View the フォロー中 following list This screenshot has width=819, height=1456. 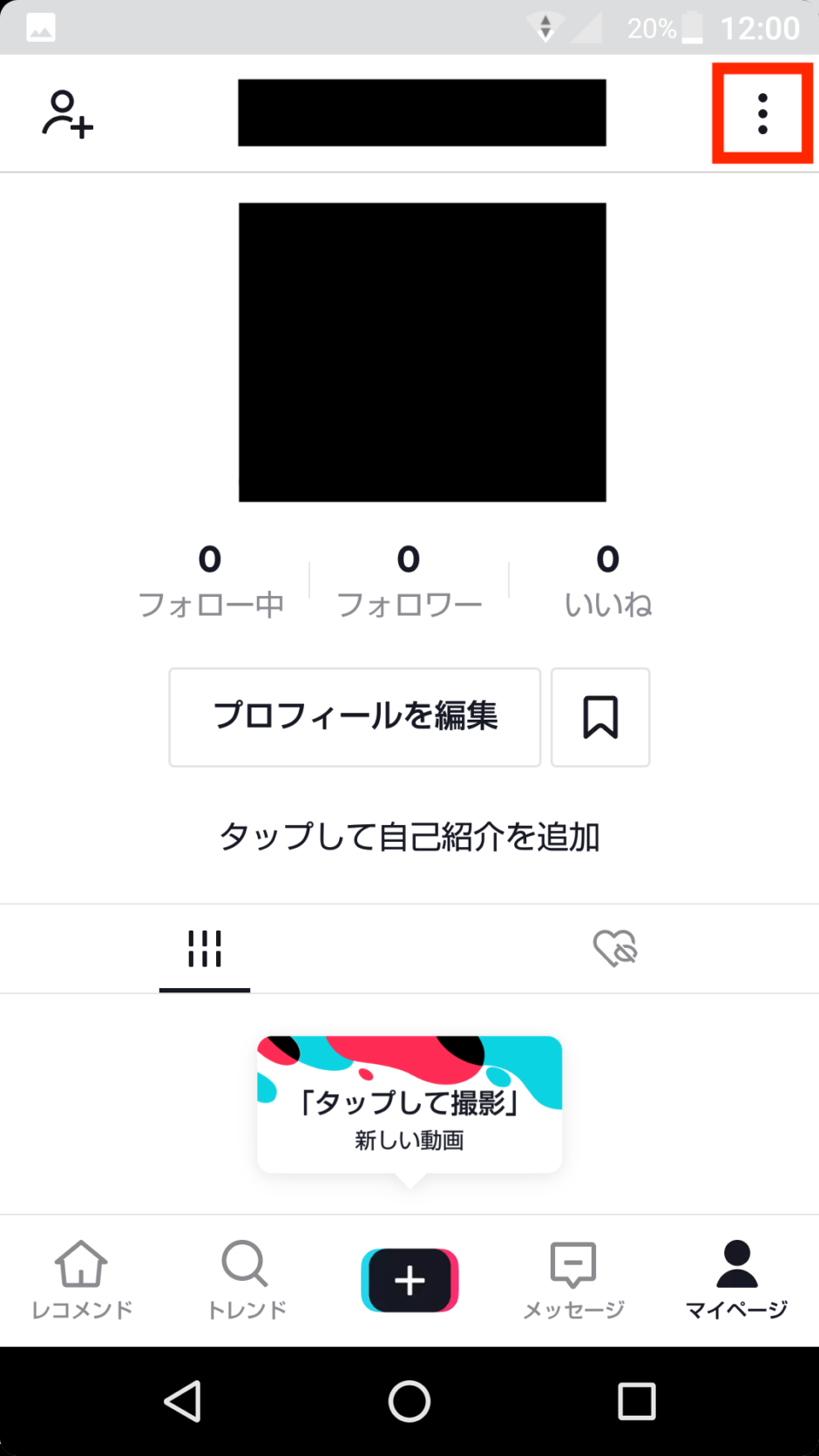210,581
